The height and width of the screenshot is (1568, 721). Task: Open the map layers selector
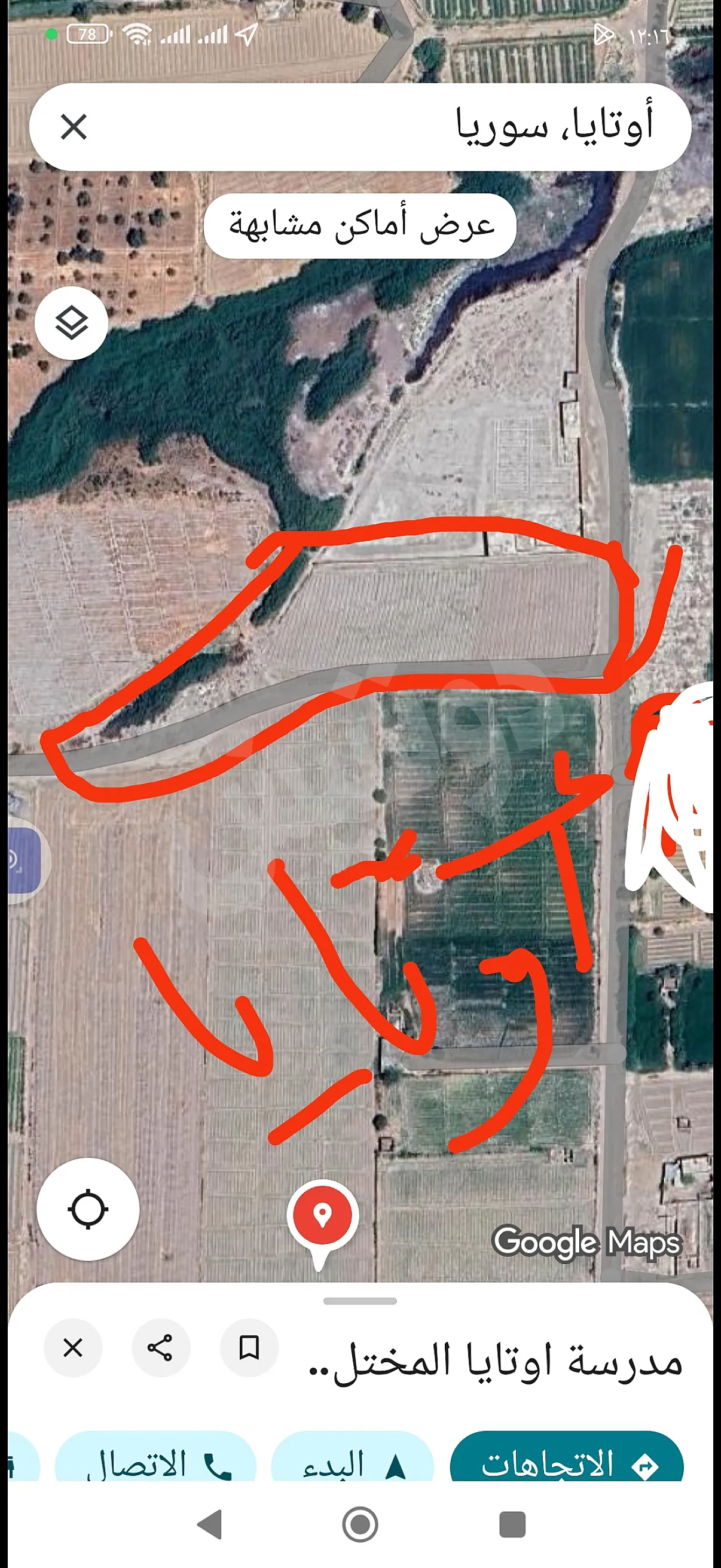click(72, 322)
